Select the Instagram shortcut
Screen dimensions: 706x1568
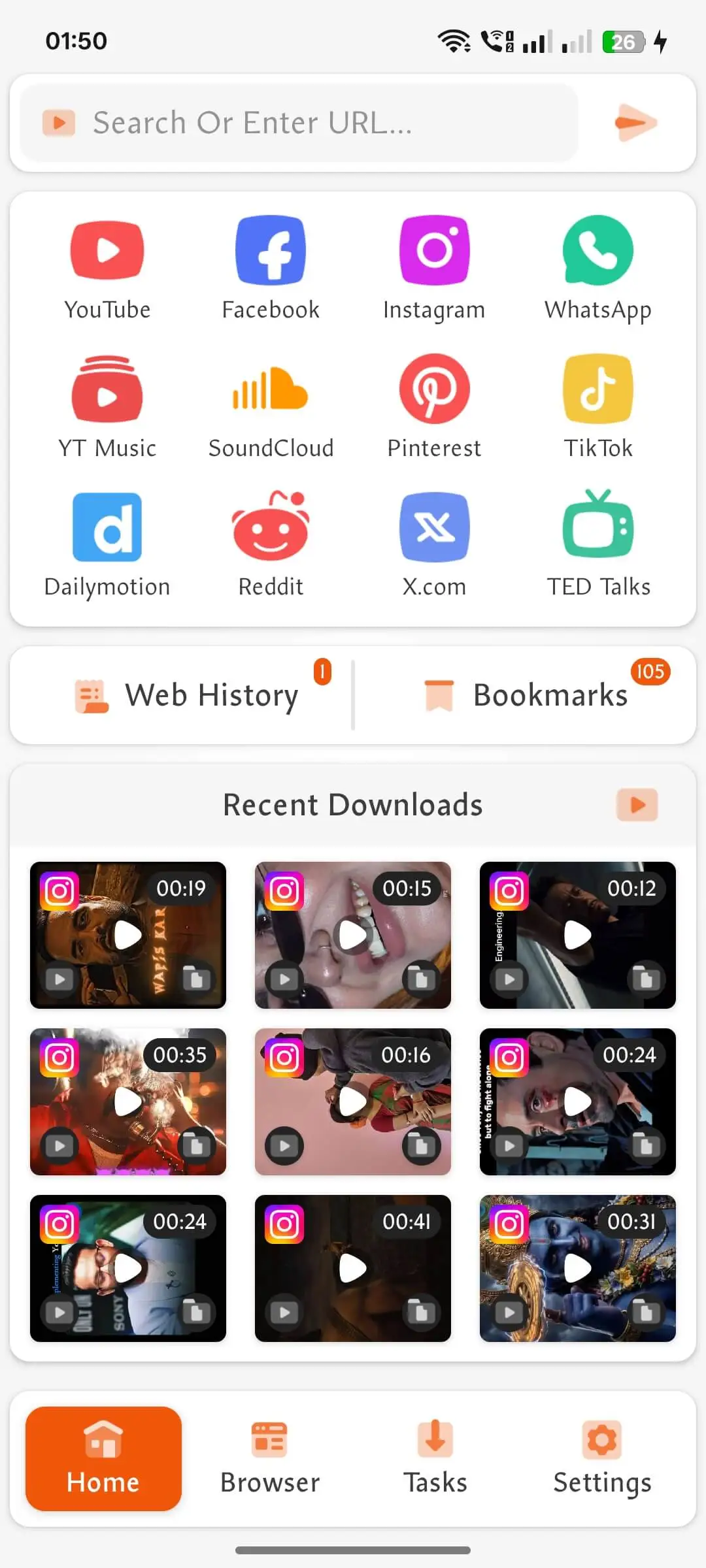point(434,265)
